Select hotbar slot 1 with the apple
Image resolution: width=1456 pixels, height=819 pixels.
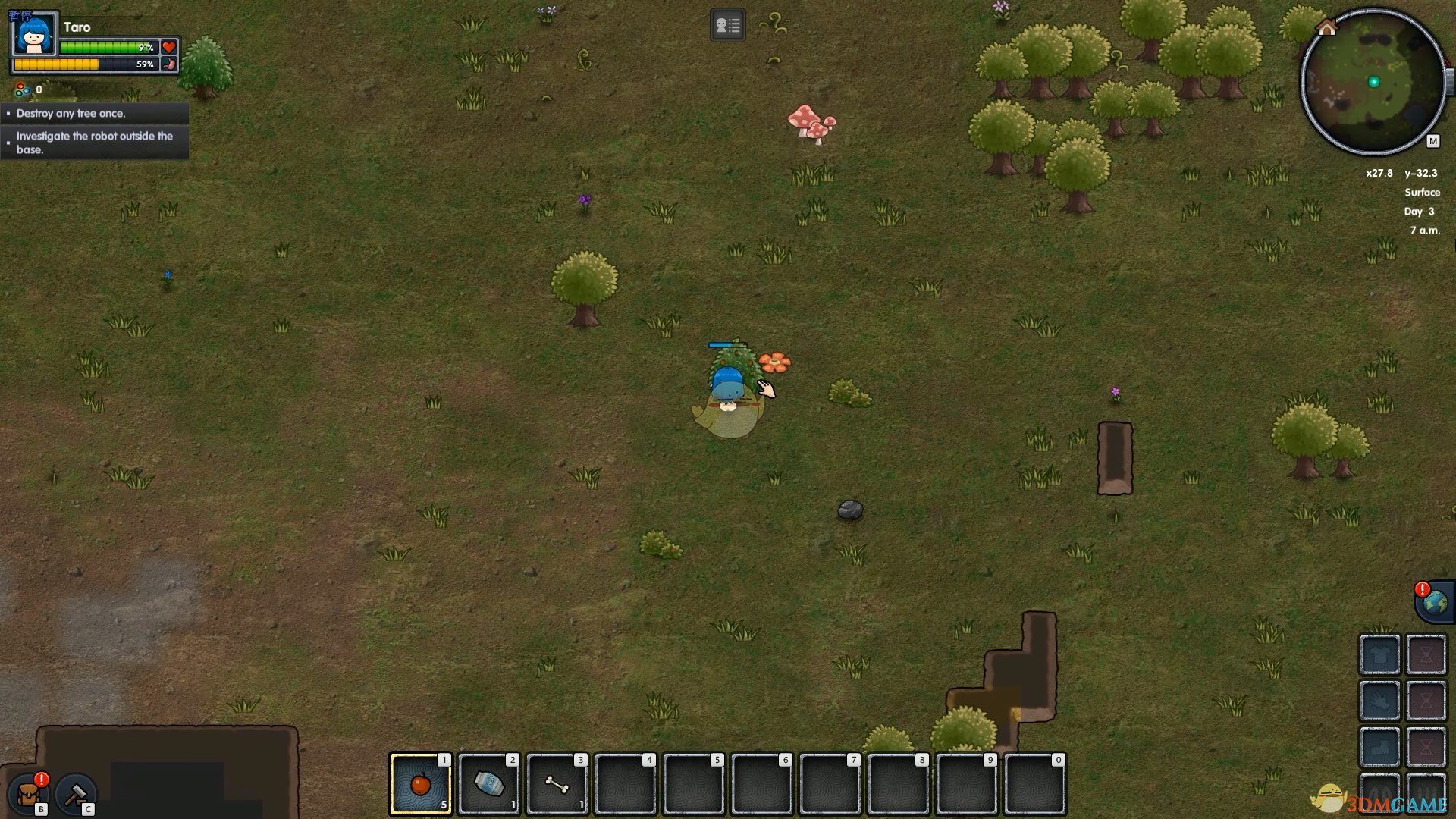(421, 784)
